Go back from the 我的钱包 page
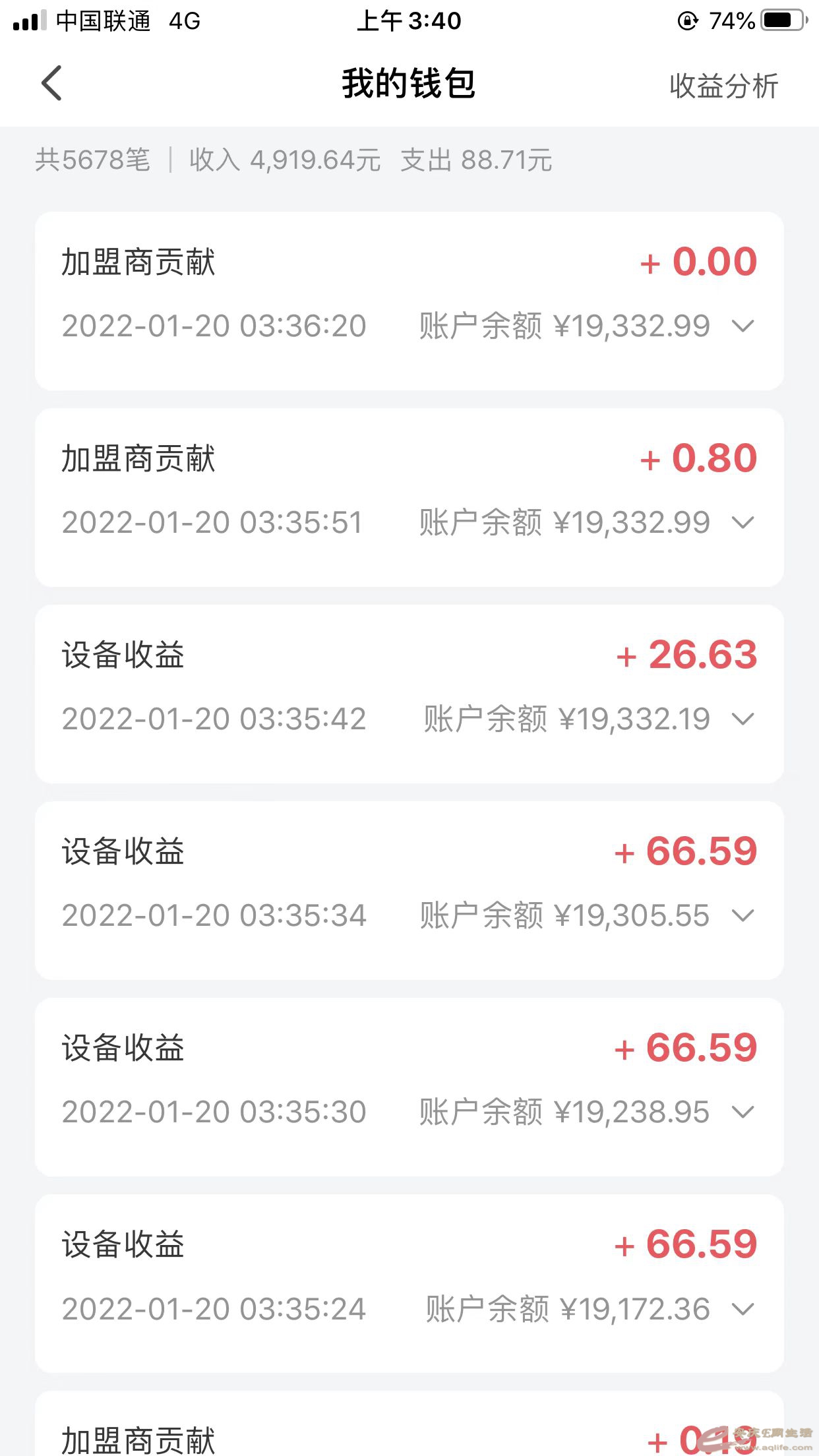Image resolution: width=819 pixels, height=1456 pixels. [51, 84]
